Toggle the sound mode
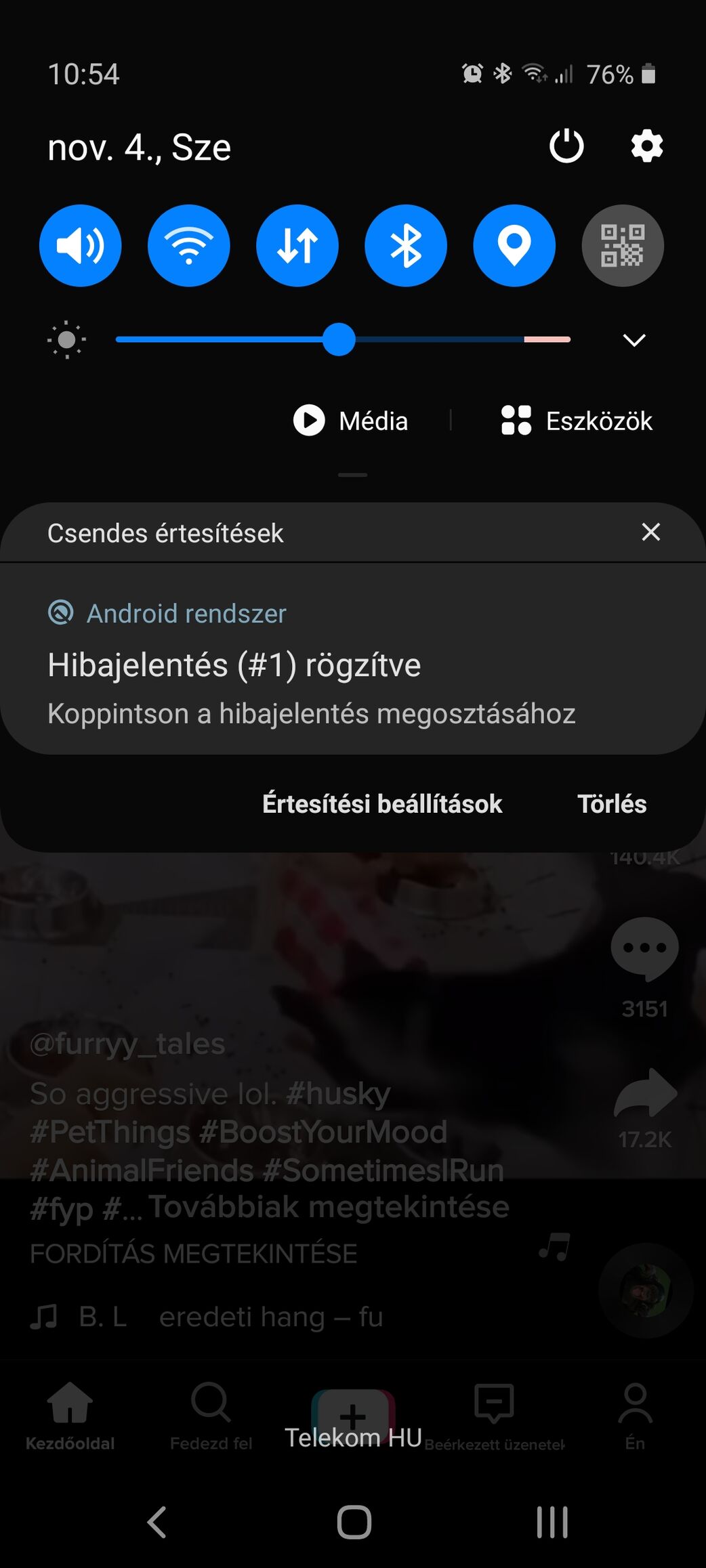This screenshot has width=706, height=1568. 80,245
